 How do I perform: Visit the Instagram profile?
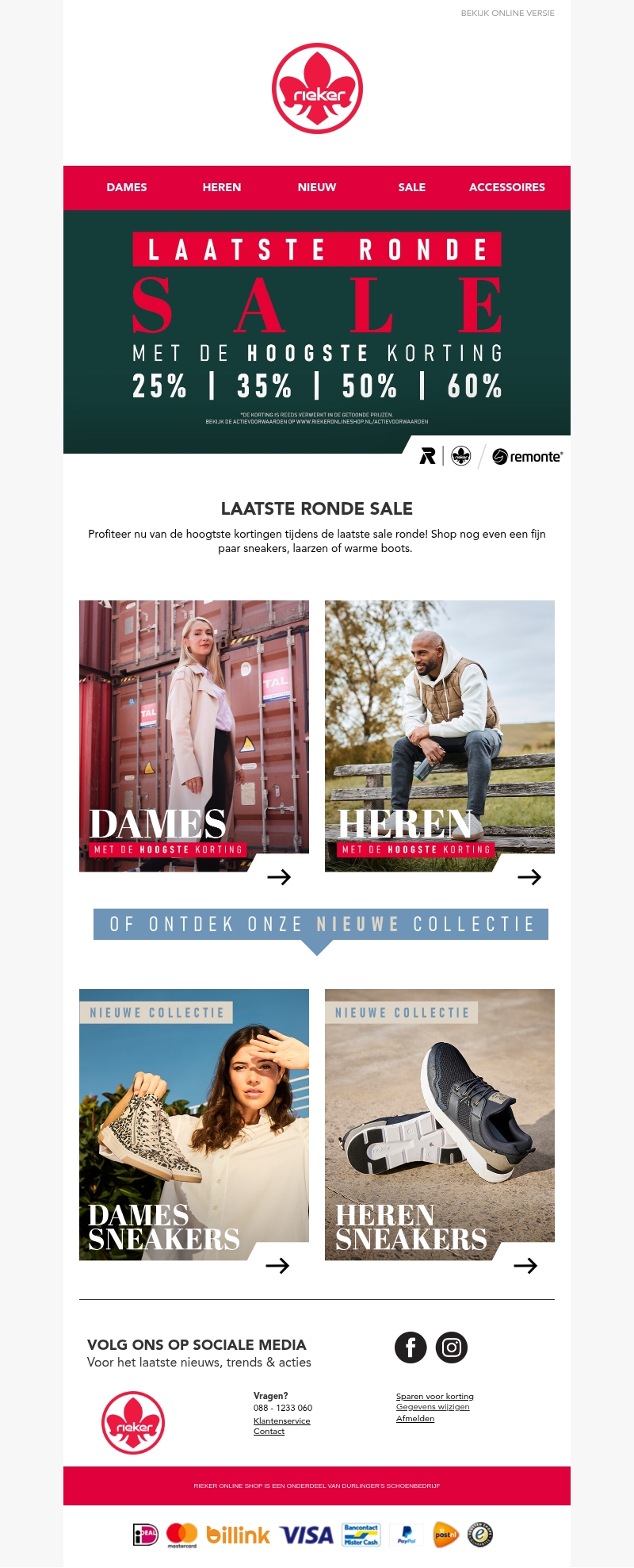(x=452, y=1347)
